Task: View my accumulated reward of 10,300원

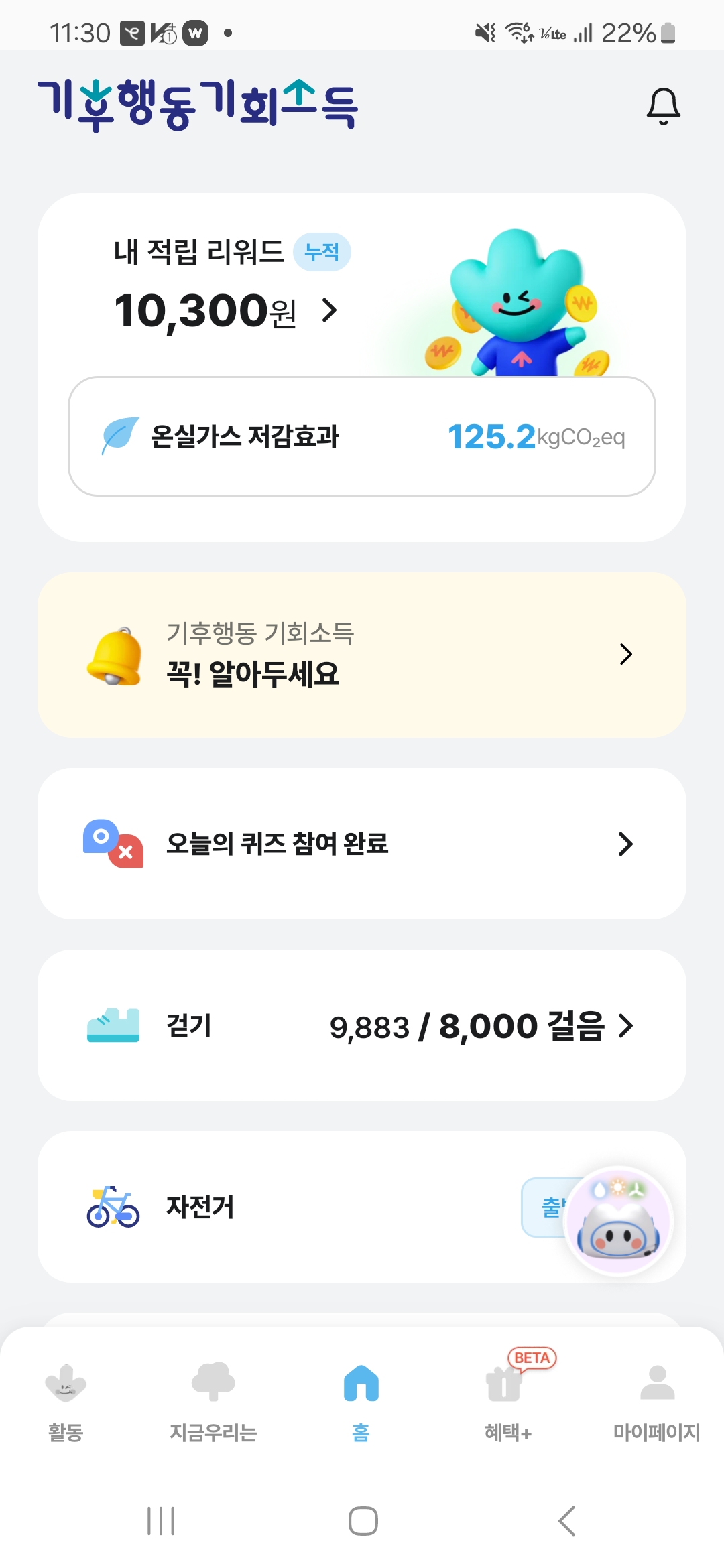Action: (x=225, y=311)
